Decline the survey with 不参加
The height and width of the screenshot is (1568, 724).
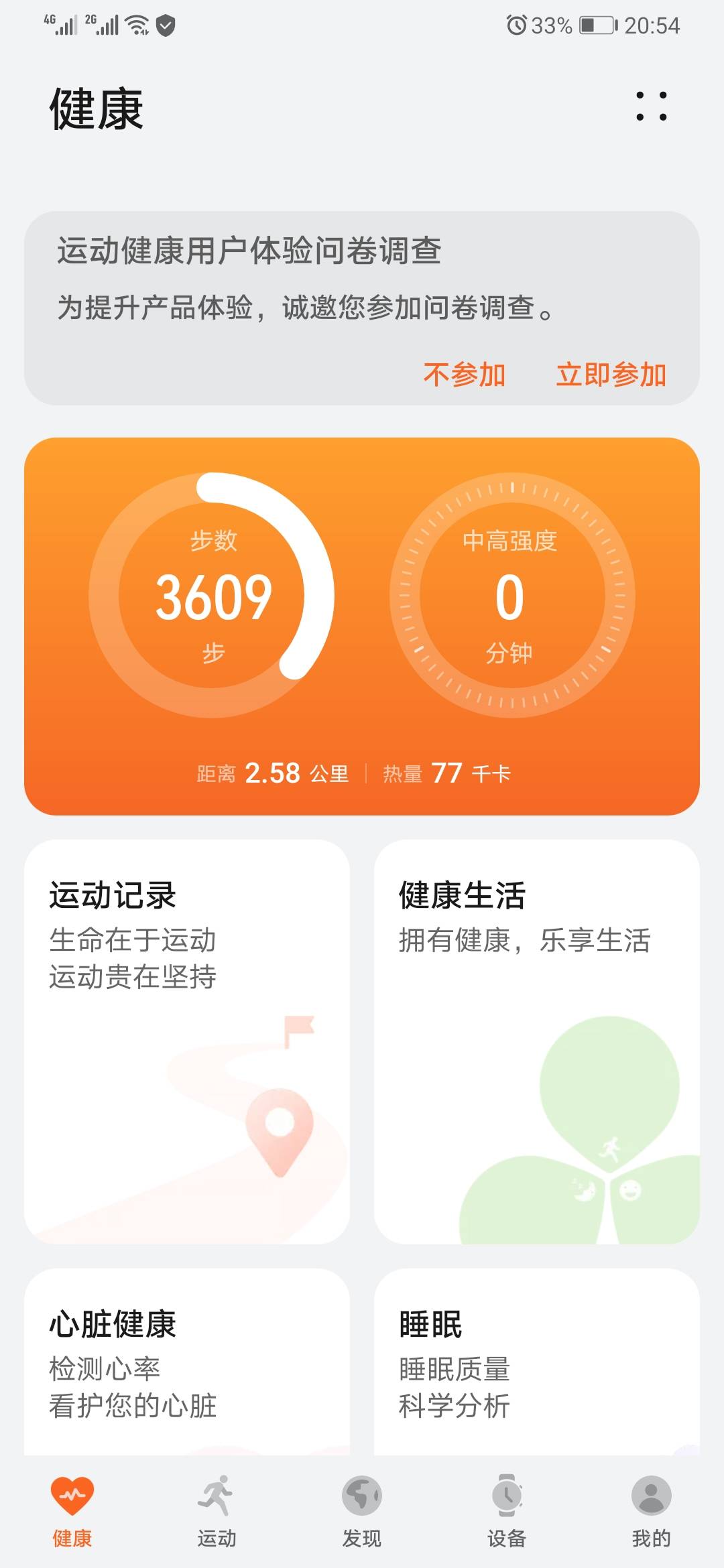click(464, 375)
